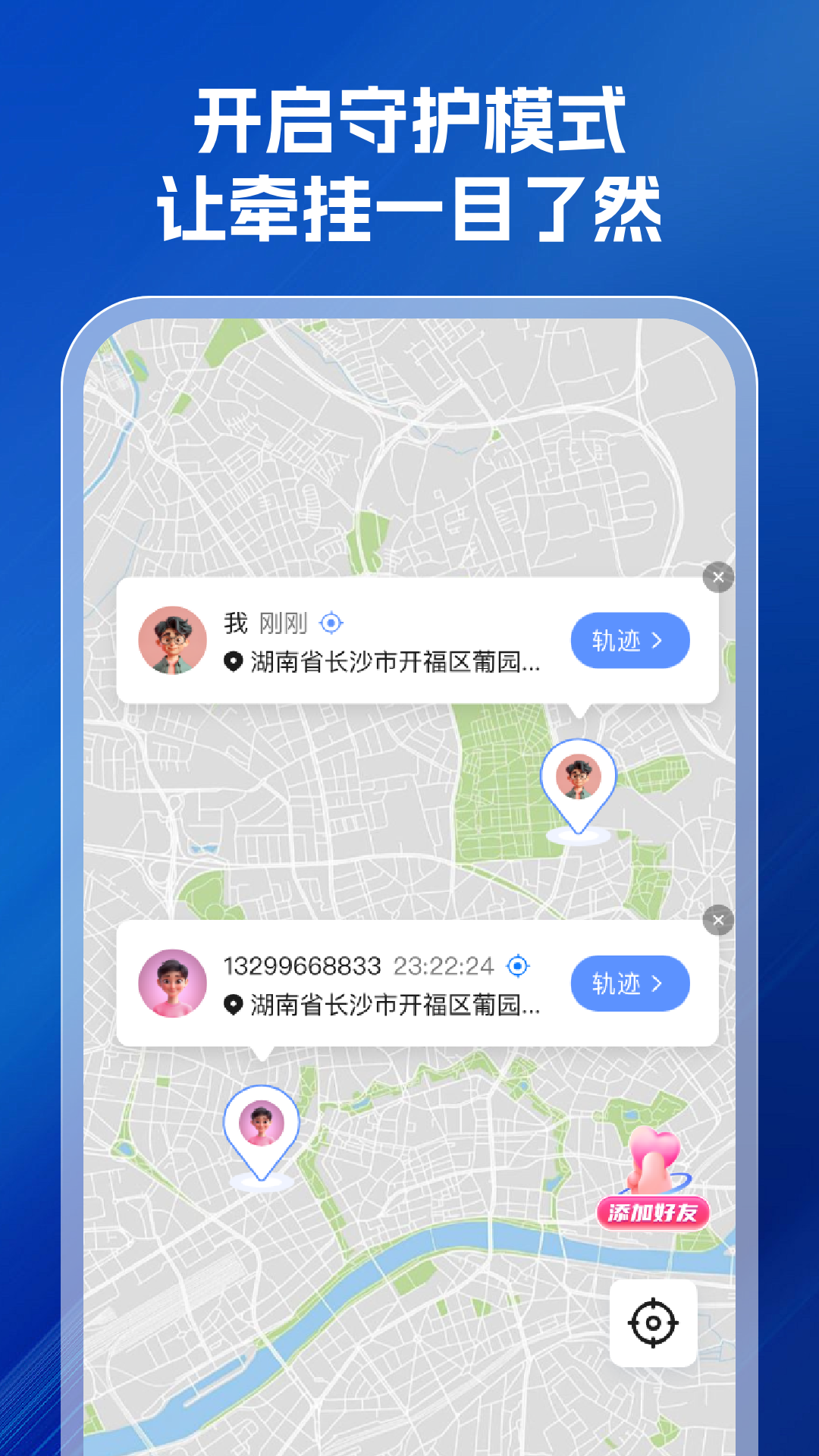Expand the chevron on 13299668833's 轨迹 button
This screenshot has width=819, height=1456.
coord(657,984)
